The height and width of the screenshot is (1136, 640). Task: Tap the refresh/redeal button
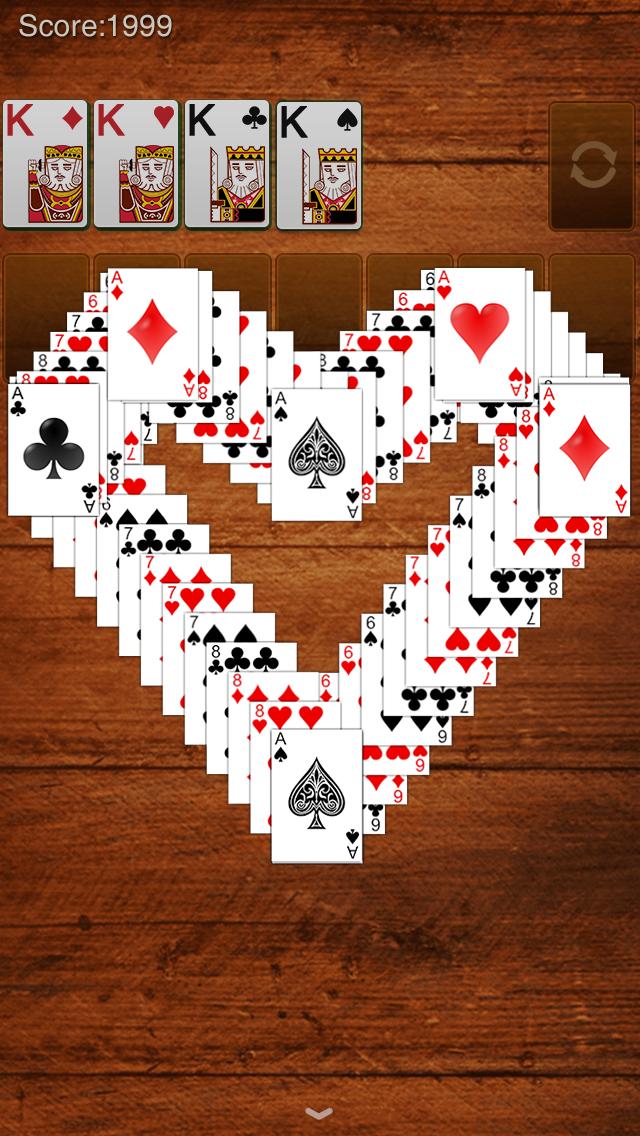[x=592, y=167]
